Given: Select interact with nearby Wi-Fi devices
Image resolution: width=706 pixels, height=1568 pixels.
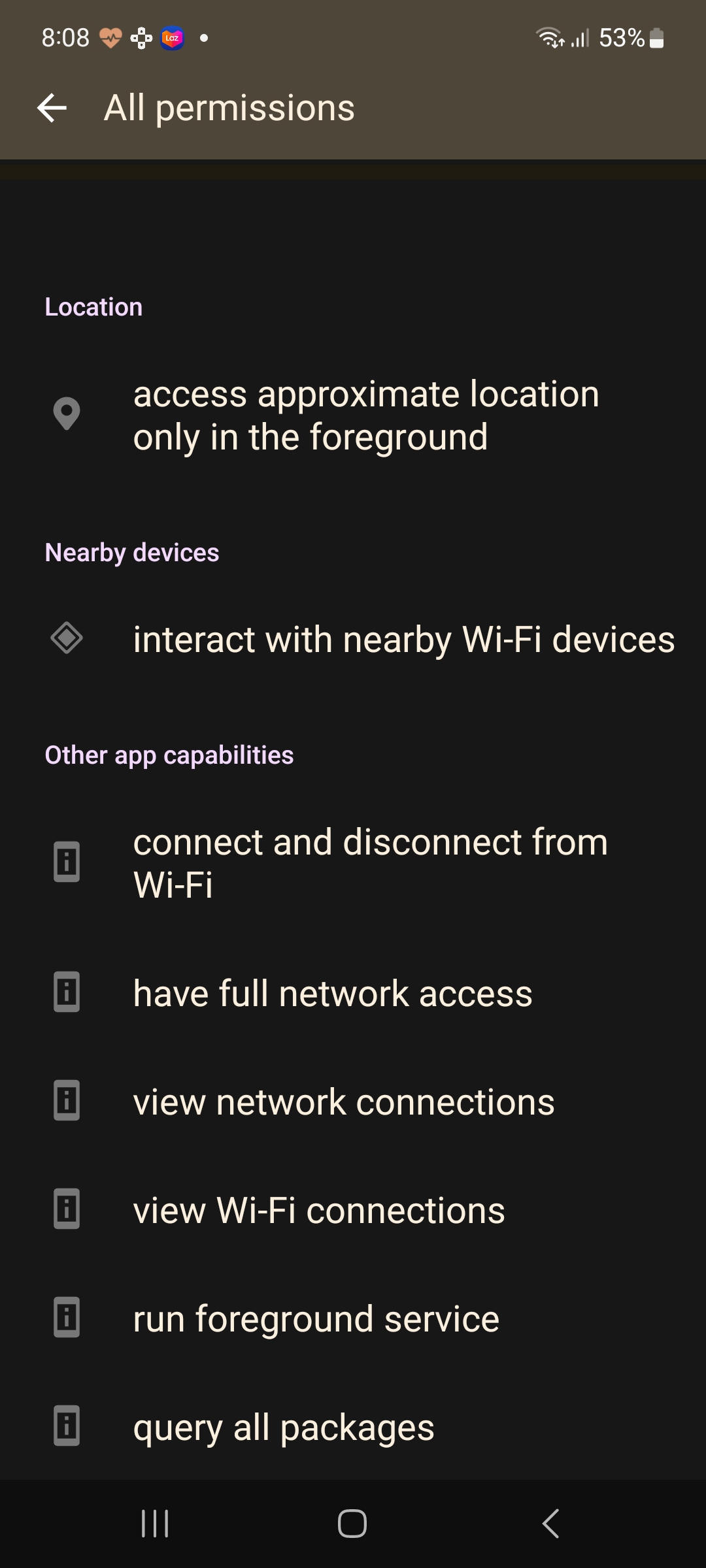Looking at the screenshot, I should click(403, 640).
